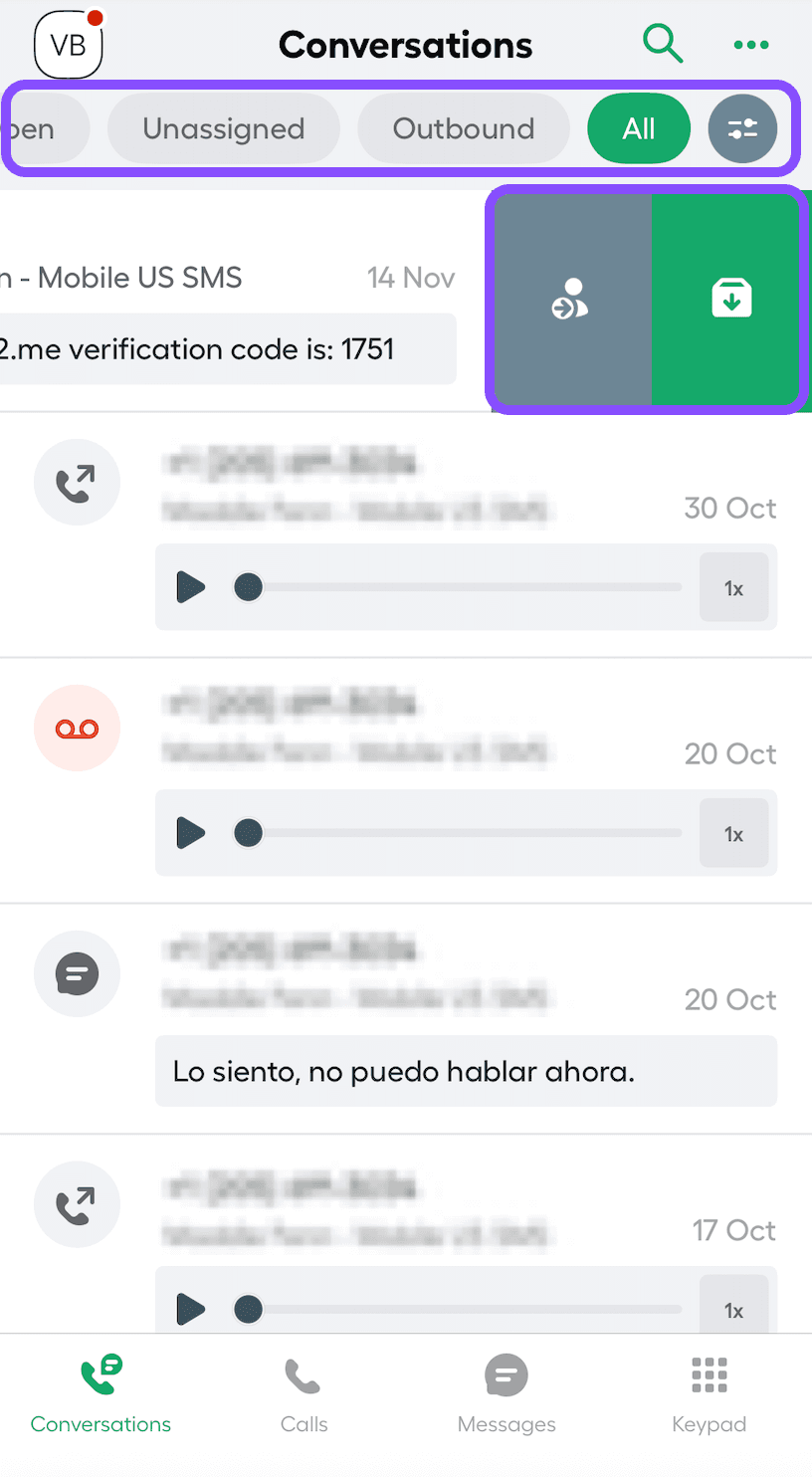This screenshot has width=812, height=1477.
Task: Play the 30 Oct call recording
Action: (190, 587)
